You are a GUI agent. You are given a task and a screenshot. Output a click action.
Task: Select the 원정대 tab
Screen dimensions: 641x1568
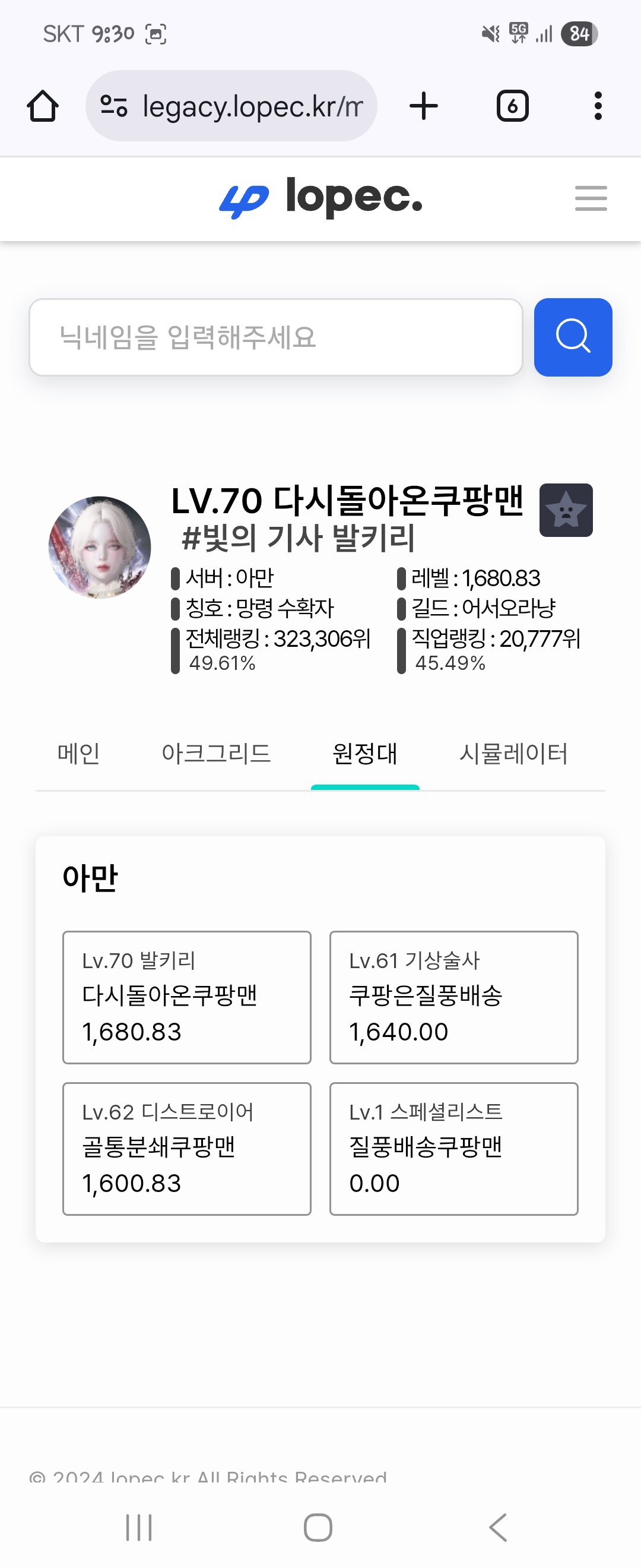tap(365, 754)
